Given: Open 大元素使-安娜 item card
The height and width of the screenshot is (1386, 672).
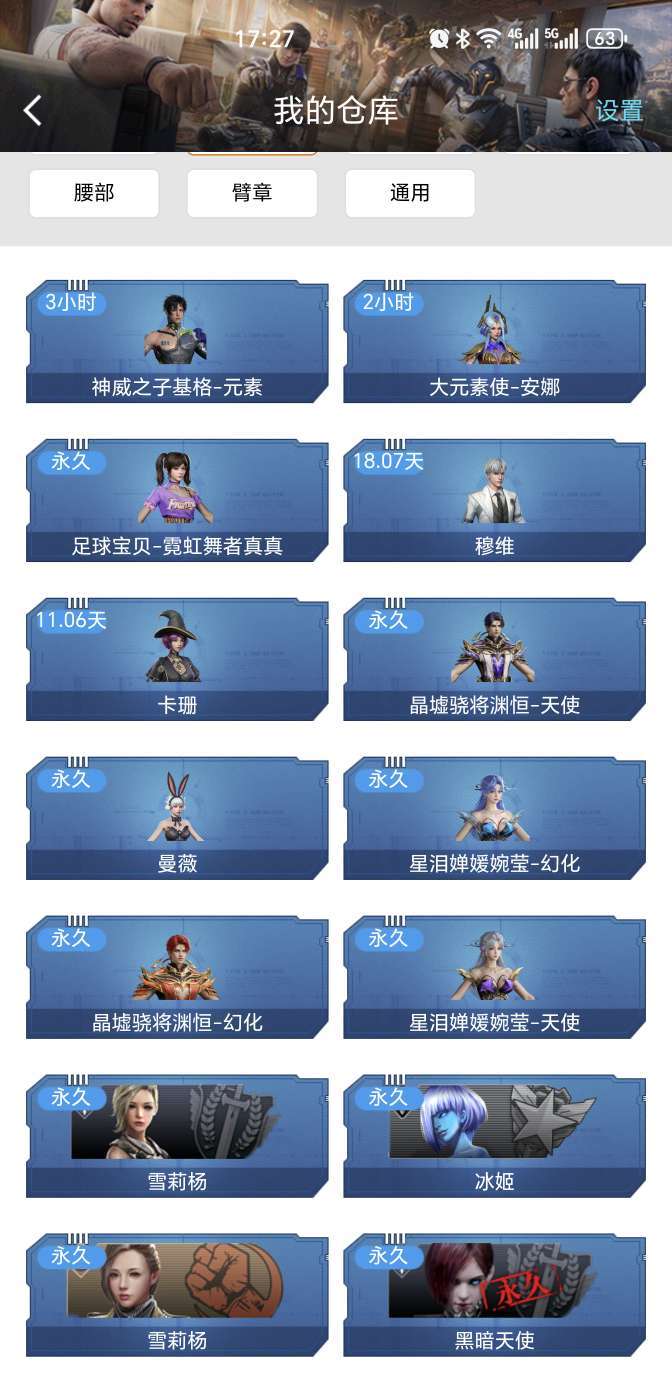Looking at the screenshot, I should click(x=494, y=342).
